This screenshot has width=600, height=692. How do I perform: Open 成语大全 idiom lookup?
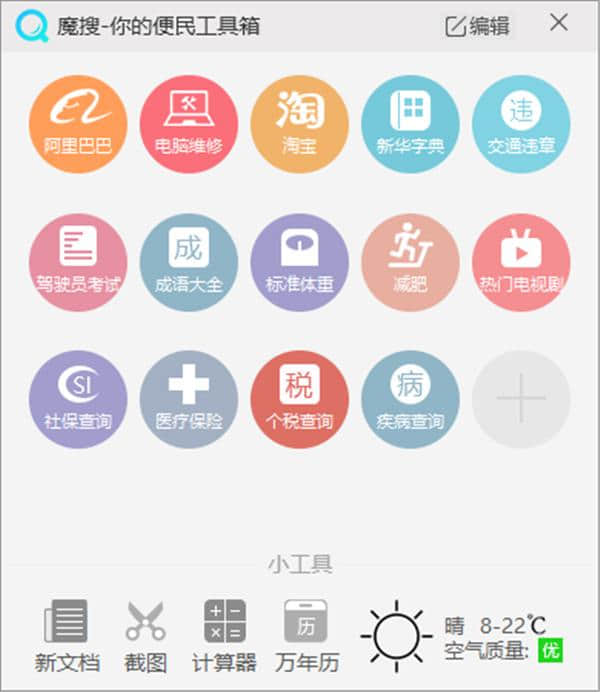click(189, 262)
